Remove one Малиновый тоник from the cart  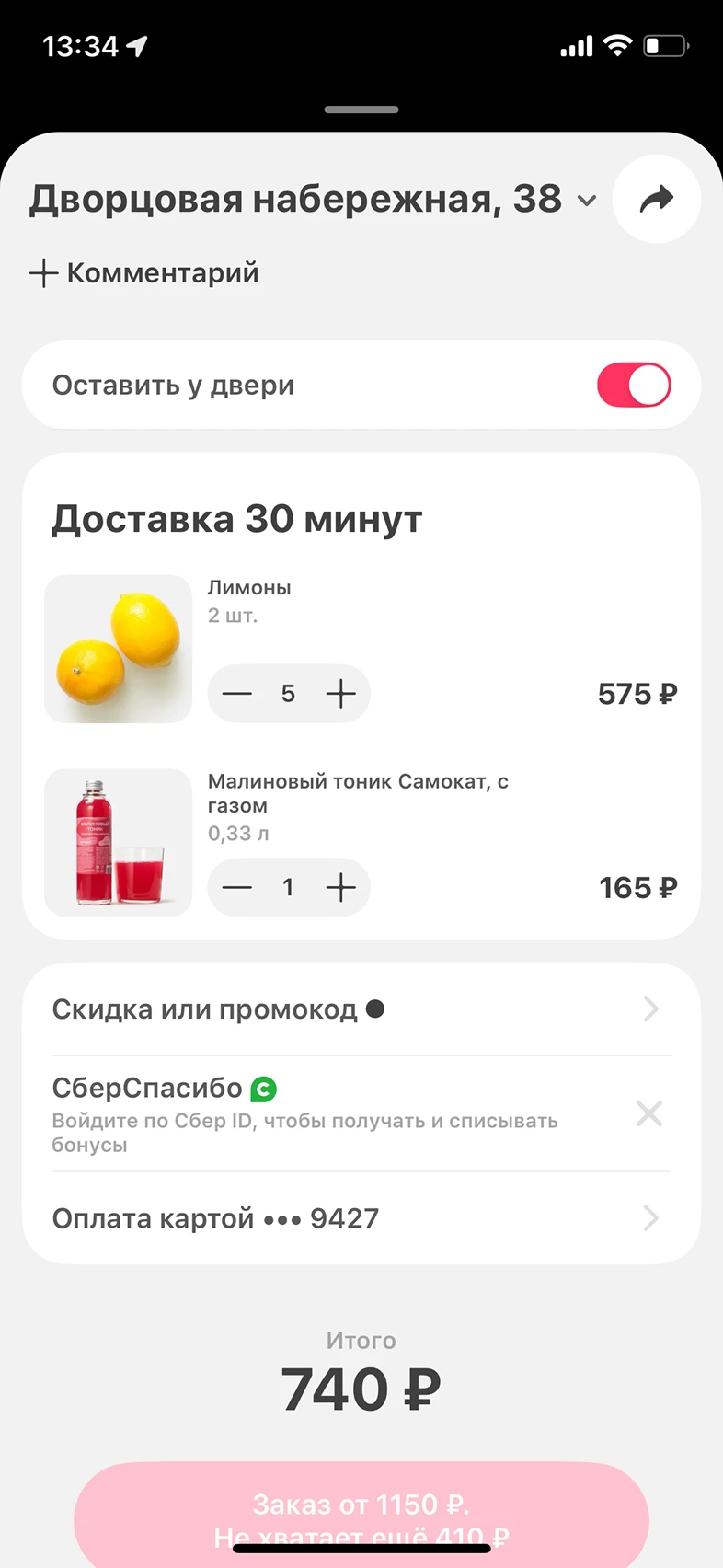pyautogui.click(x=237, y=888)
